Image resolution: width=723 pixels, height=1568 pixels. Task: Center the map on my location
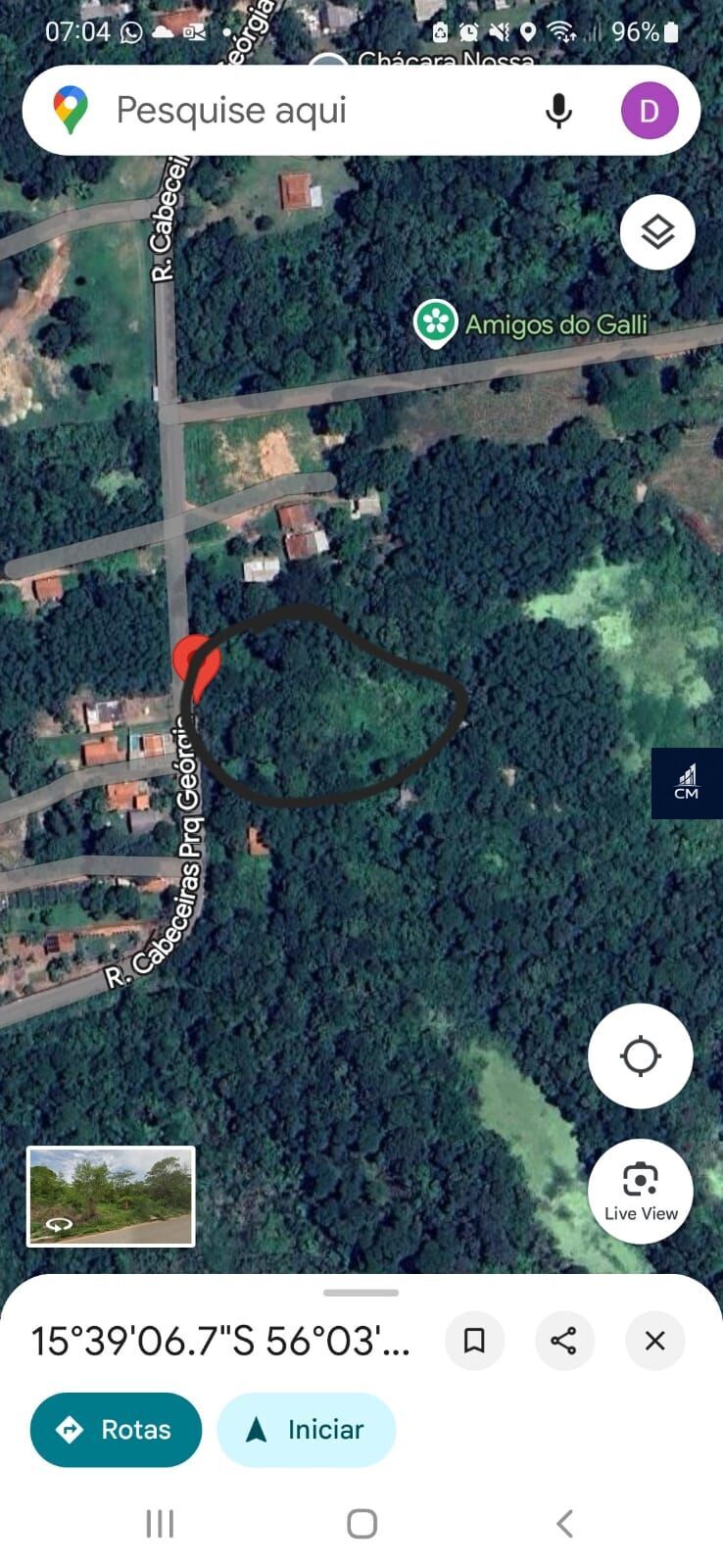click(x=641, y=1056)
